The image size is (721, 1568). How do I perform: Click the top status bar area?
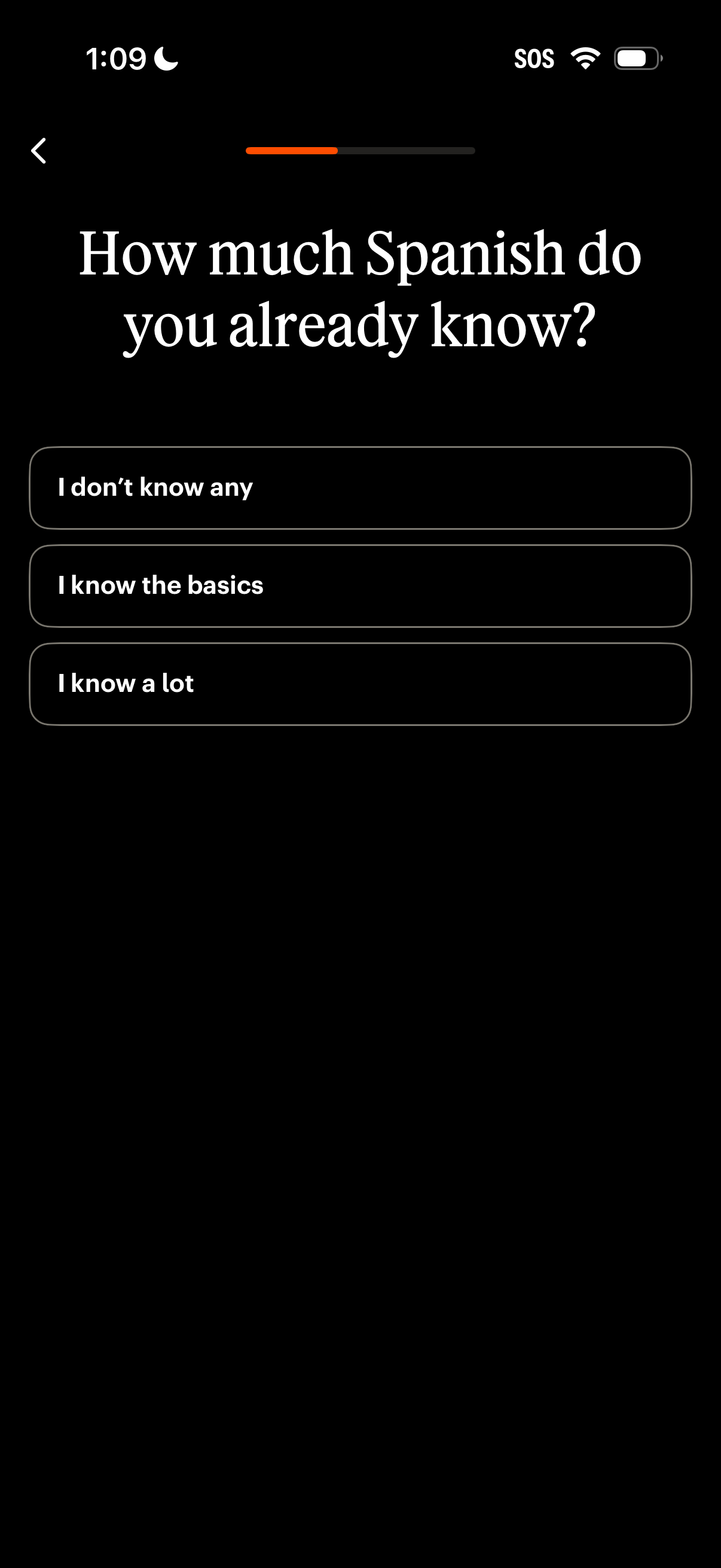pos(360,58)
